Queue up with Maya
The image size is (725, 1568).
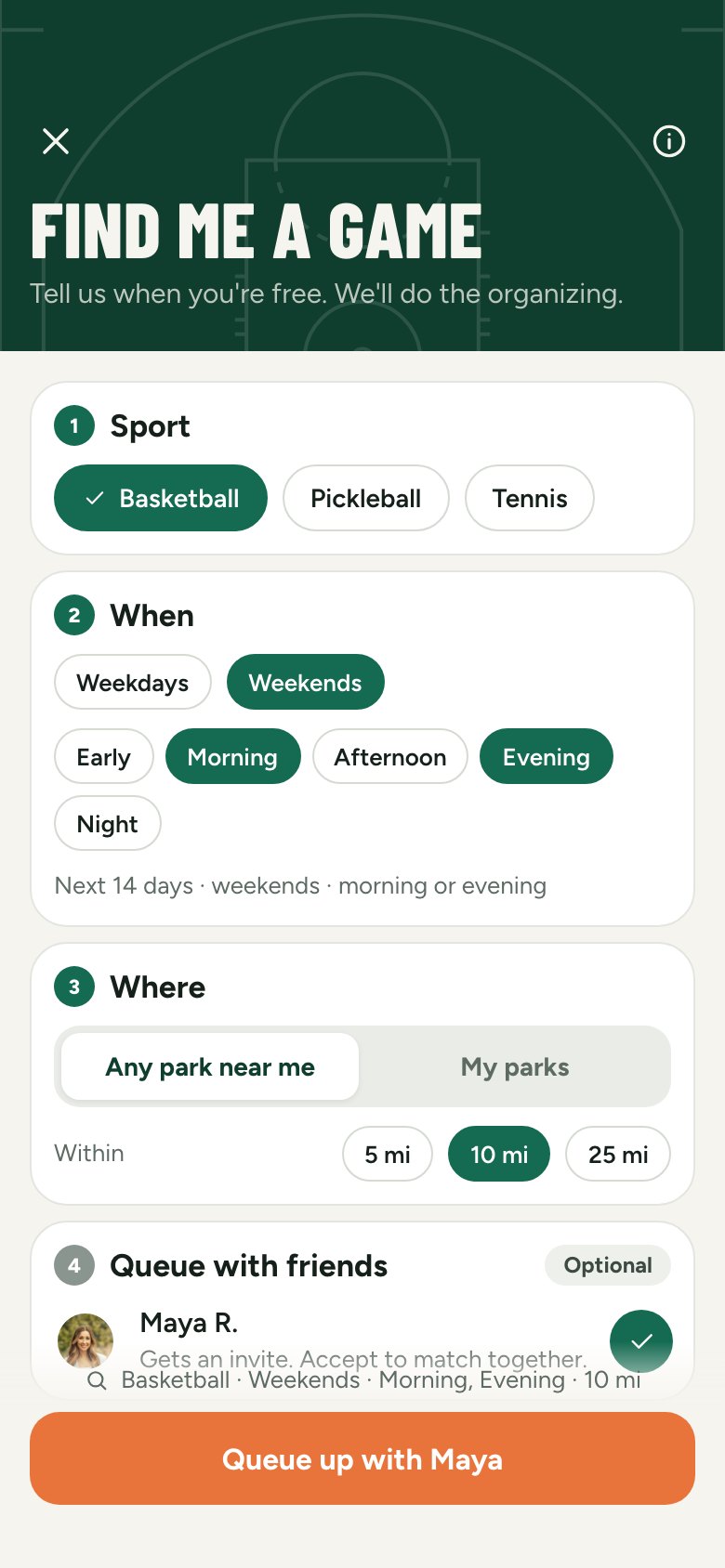[x=362, y=1458]
